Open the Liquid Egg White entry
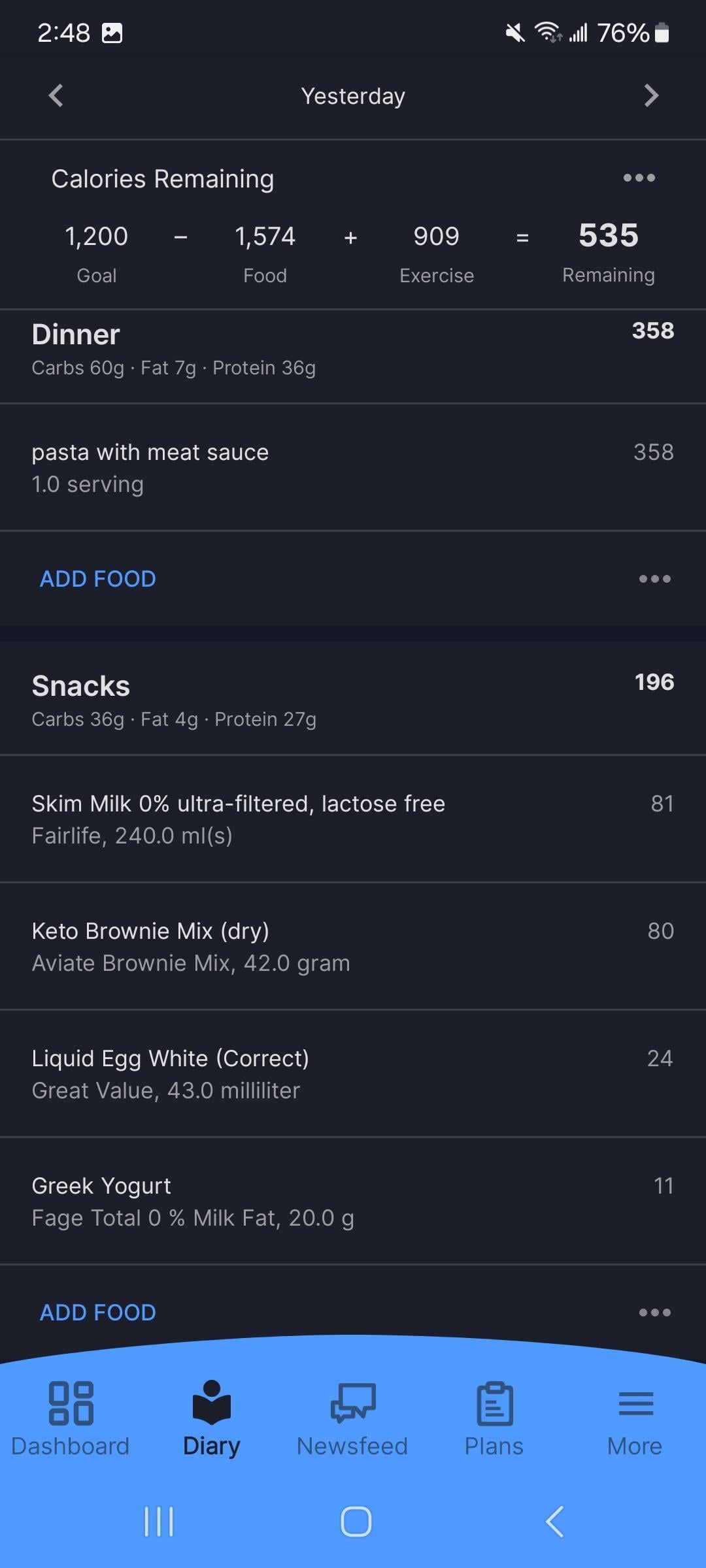 [353, 1073]
